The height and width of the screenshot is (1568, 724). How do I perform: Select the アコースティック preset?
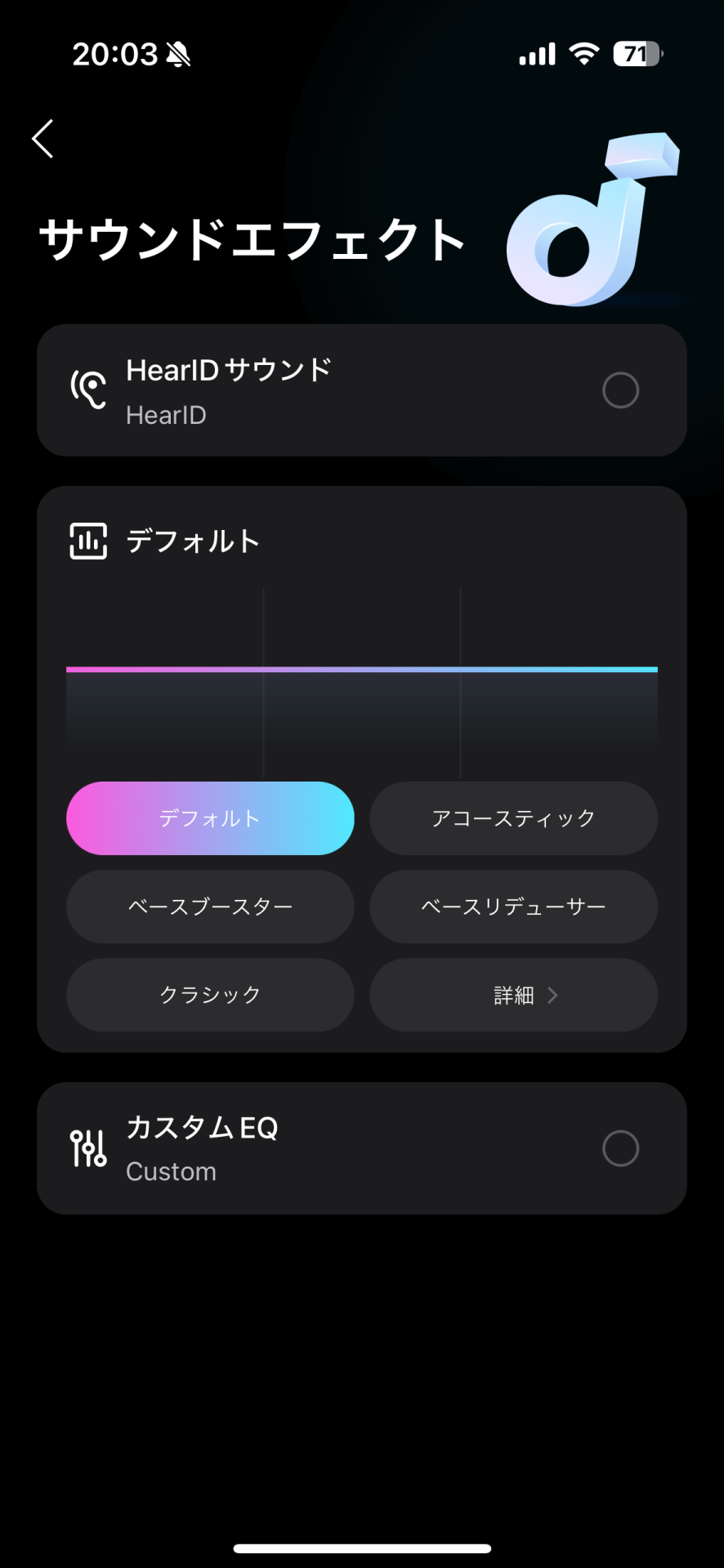pyautogui.click(x=513, y=818)
